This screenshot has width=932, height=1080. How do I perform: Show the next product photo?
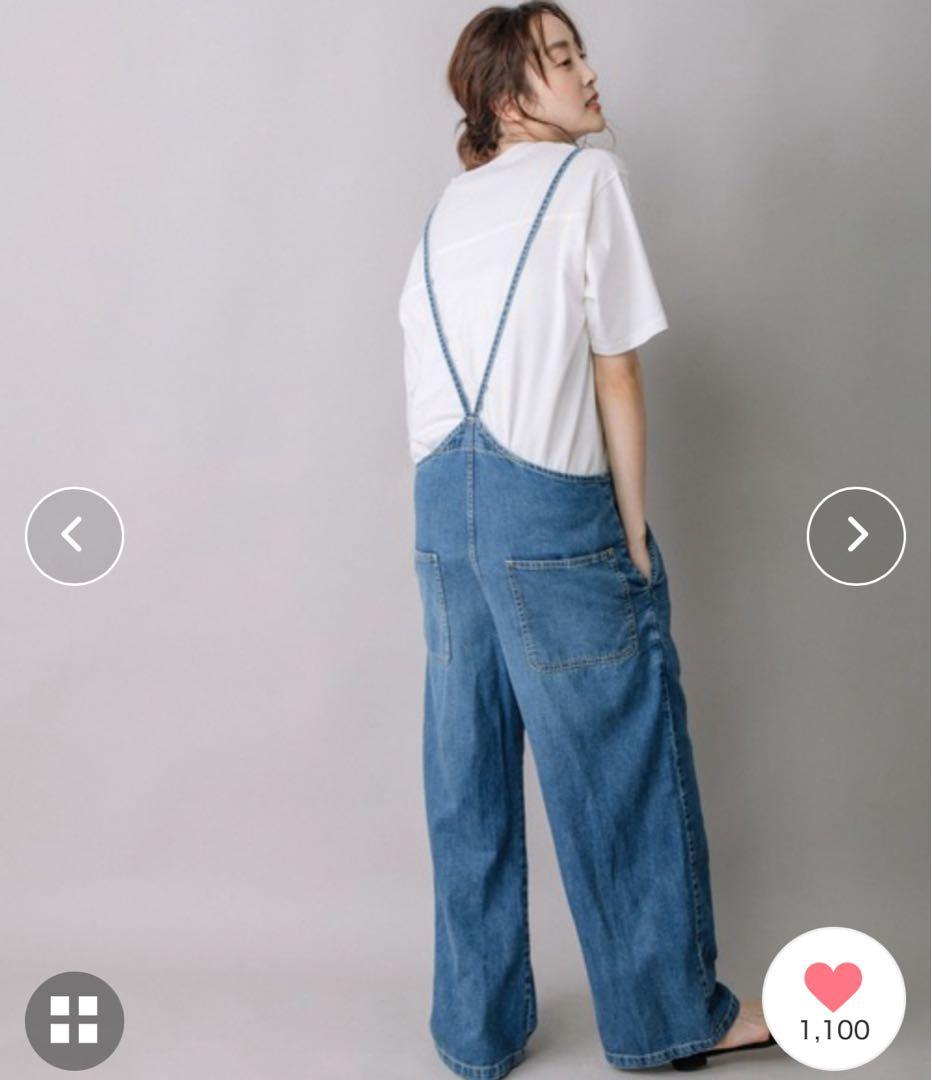click(856, 536)
